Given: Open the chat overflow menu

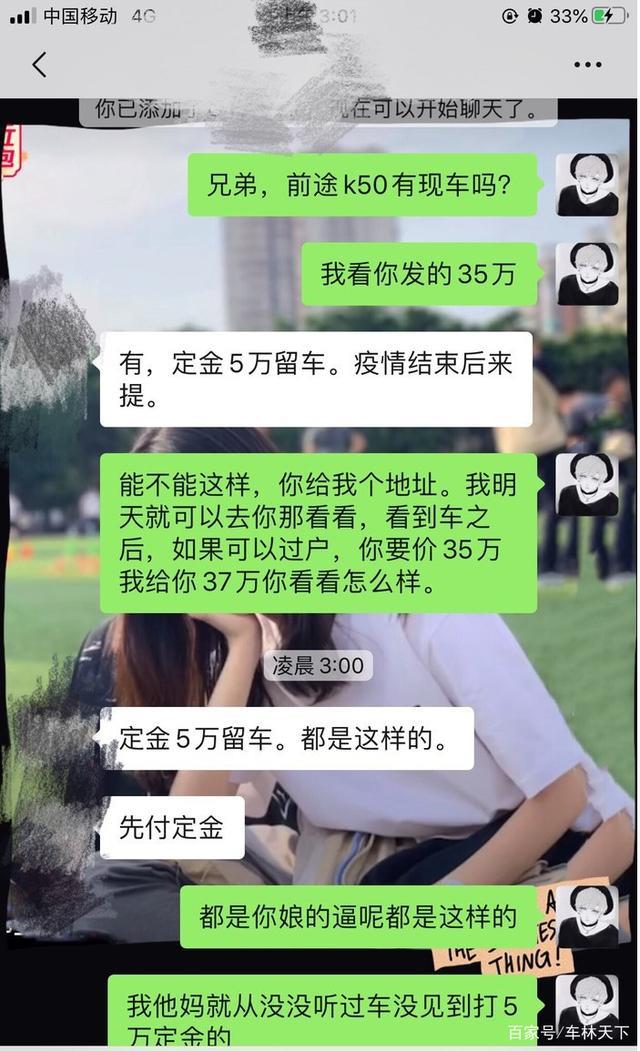Looking at the screenshot, I should coord(587,65).
